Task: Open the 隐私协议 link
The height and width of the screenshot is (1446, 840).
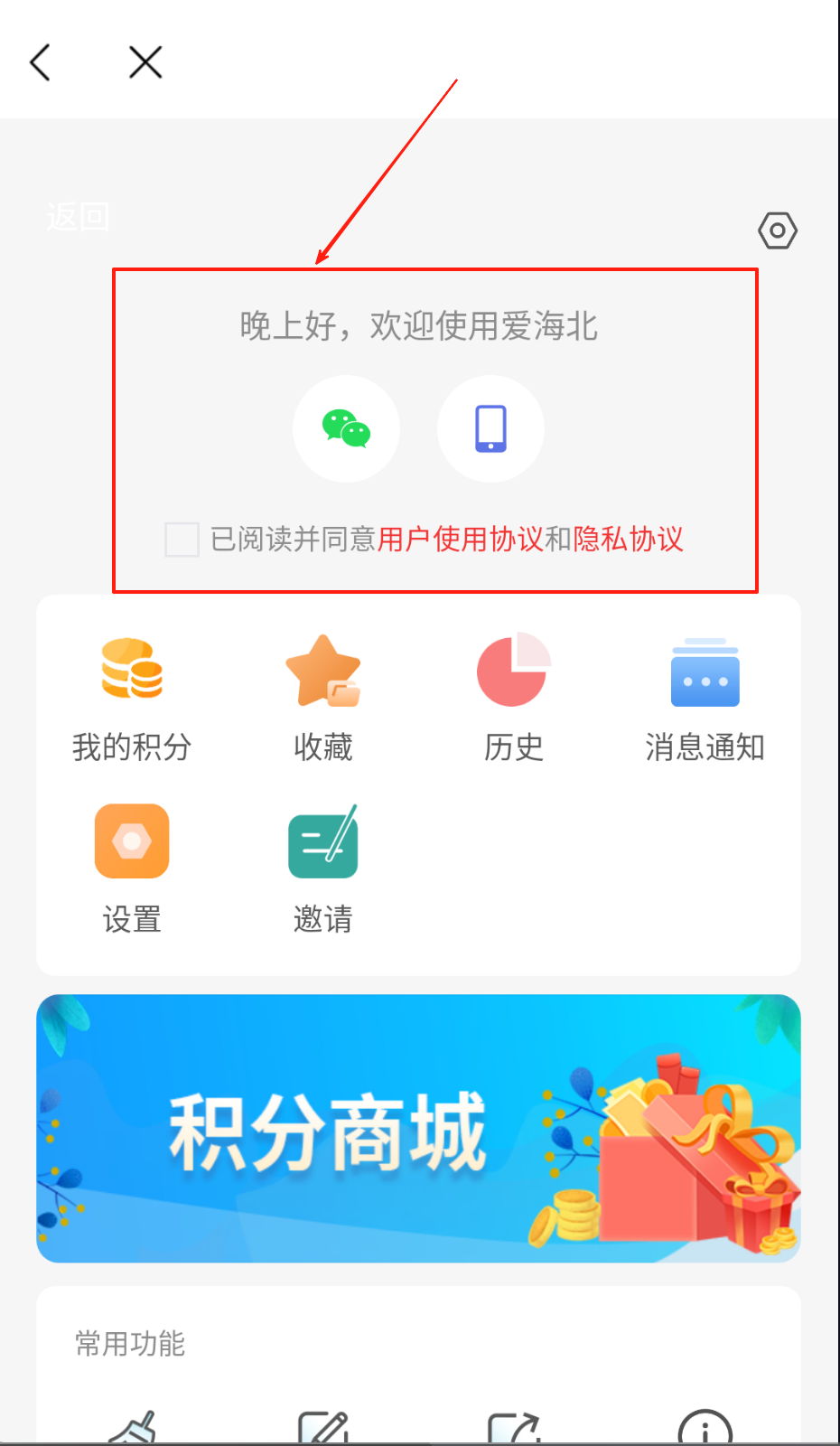Action: coord(628,540)
